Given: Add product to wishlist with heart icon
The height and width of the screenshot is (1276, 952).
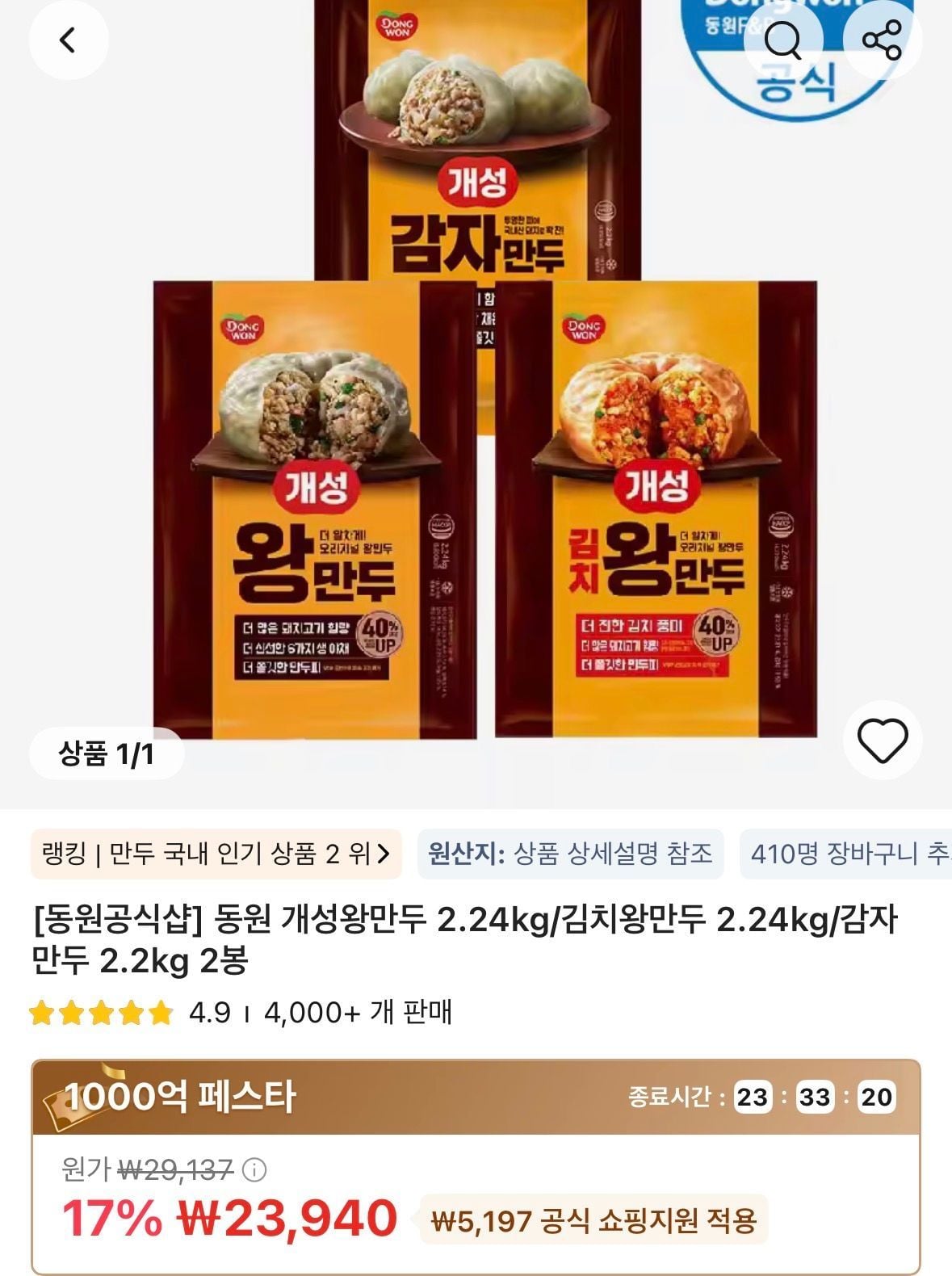Looking at the screenshot, I should point(882,740).
